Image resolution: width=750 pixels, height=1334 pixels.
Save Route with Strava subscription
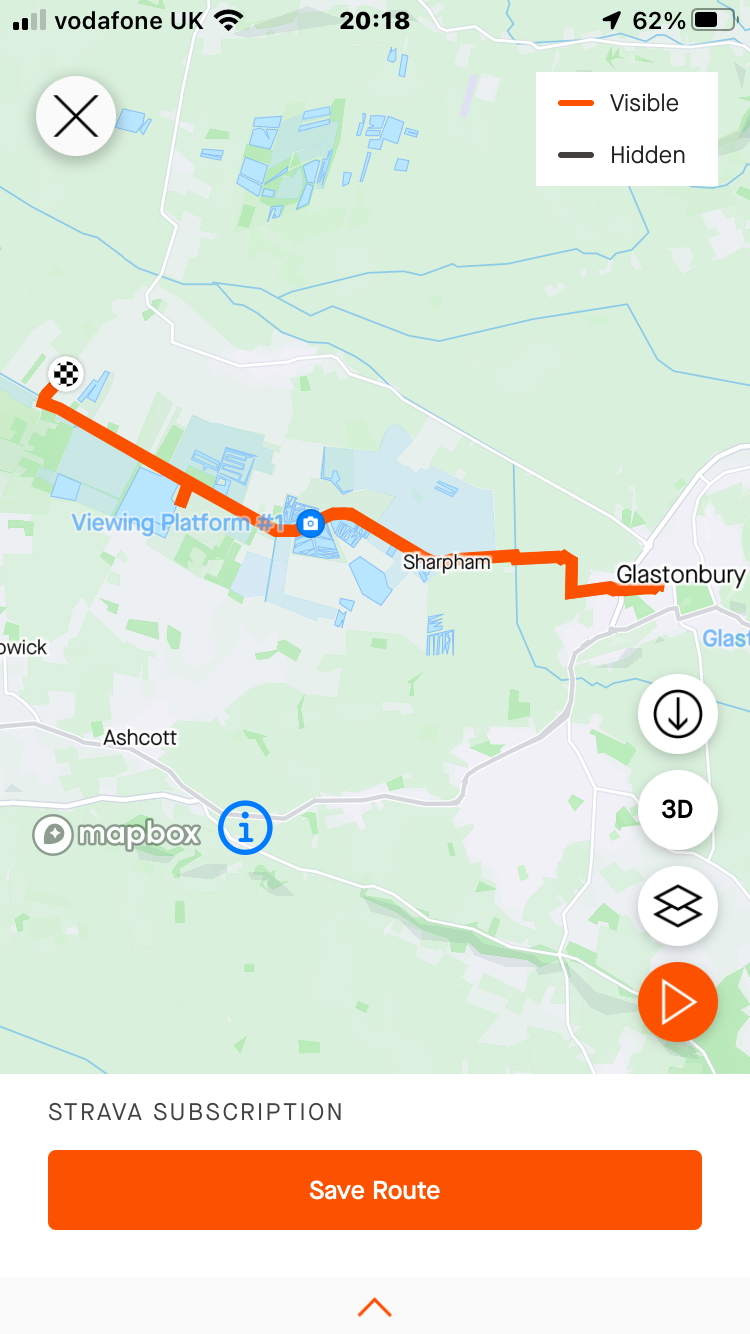point(375,1190)
